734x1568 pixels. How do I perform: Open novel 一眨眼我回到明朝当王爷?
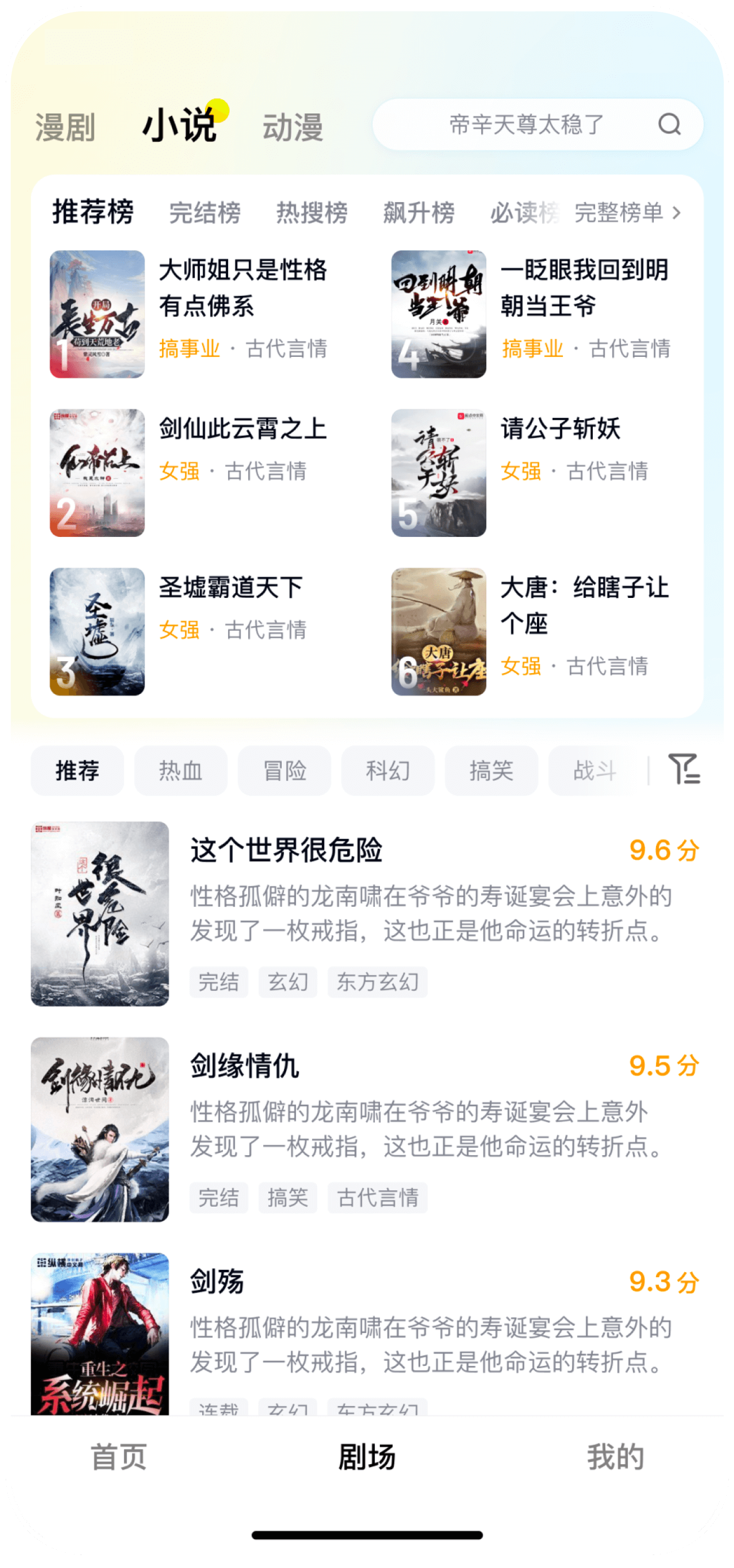pyautogui.click(x=584, y=287)
